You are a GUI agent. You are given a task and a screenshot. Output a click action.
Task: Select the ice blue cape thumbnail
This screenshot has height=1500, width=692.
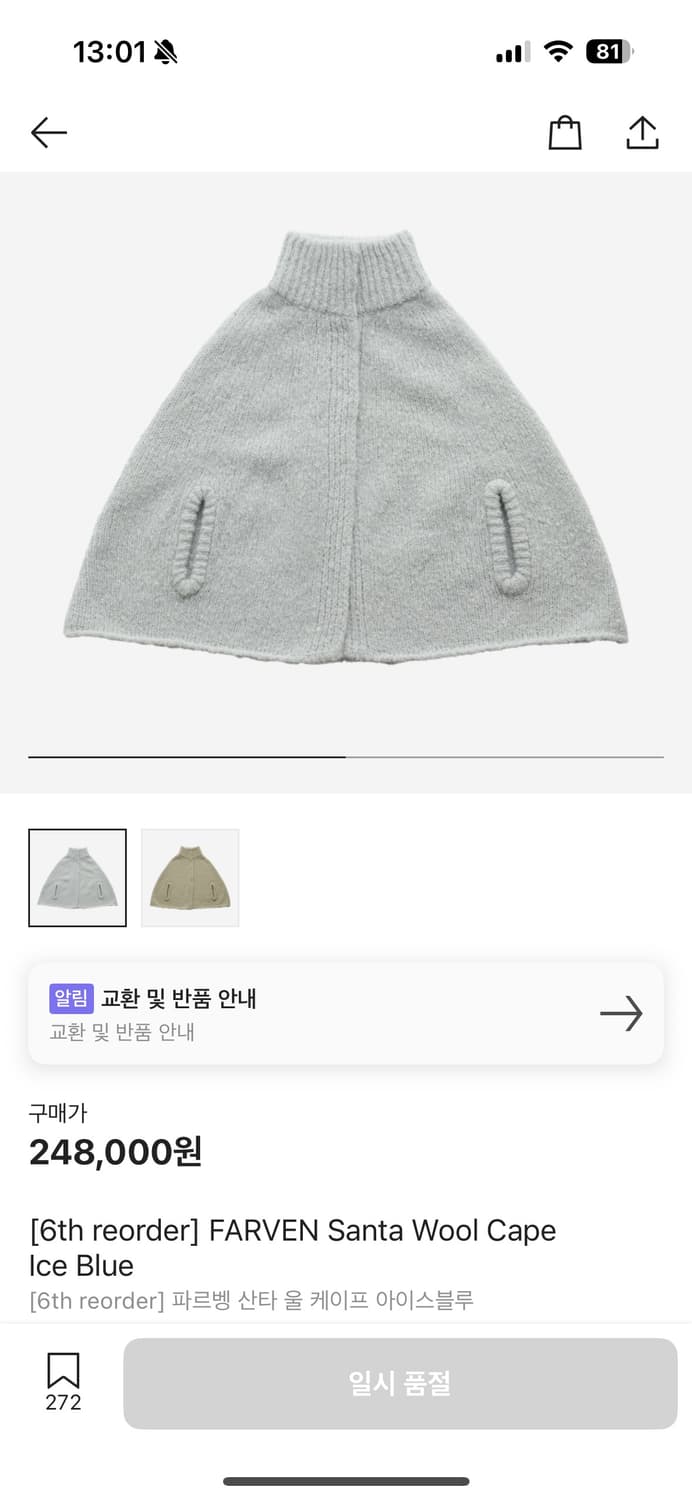click(x=77, y=878)
